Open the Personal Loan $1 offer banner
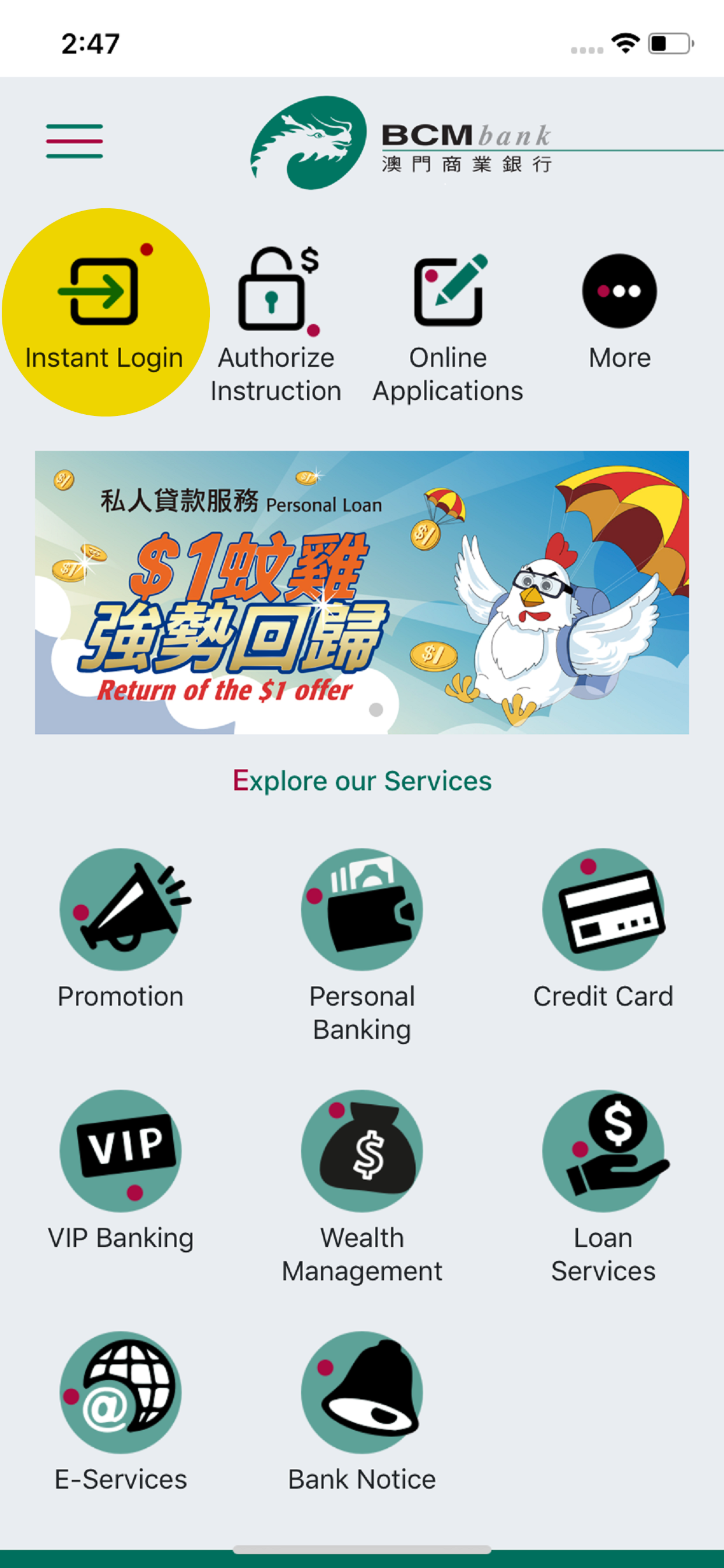Viewport: 724px width, 1568px height. pyautogui.click(x=362, y=592)
